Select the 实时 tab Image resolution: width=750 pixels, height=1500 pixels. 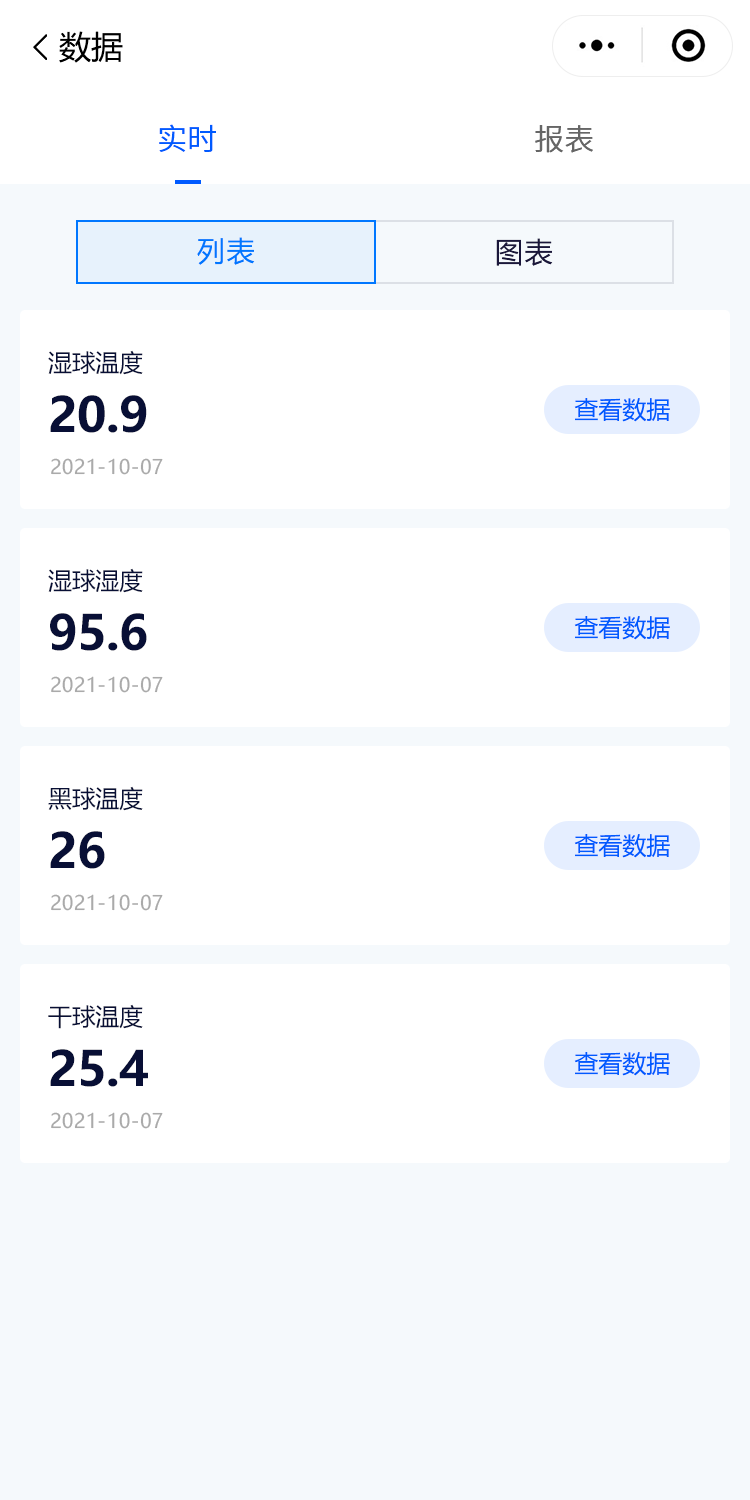tap(187, 140)
